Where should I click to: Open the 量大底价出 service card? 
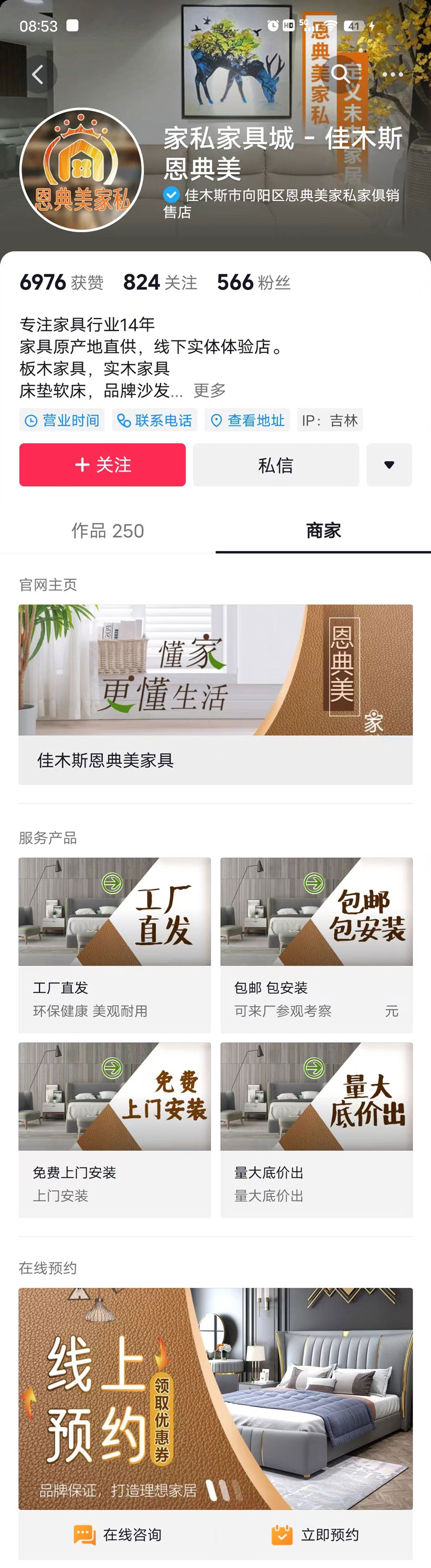click(317, 1129)
